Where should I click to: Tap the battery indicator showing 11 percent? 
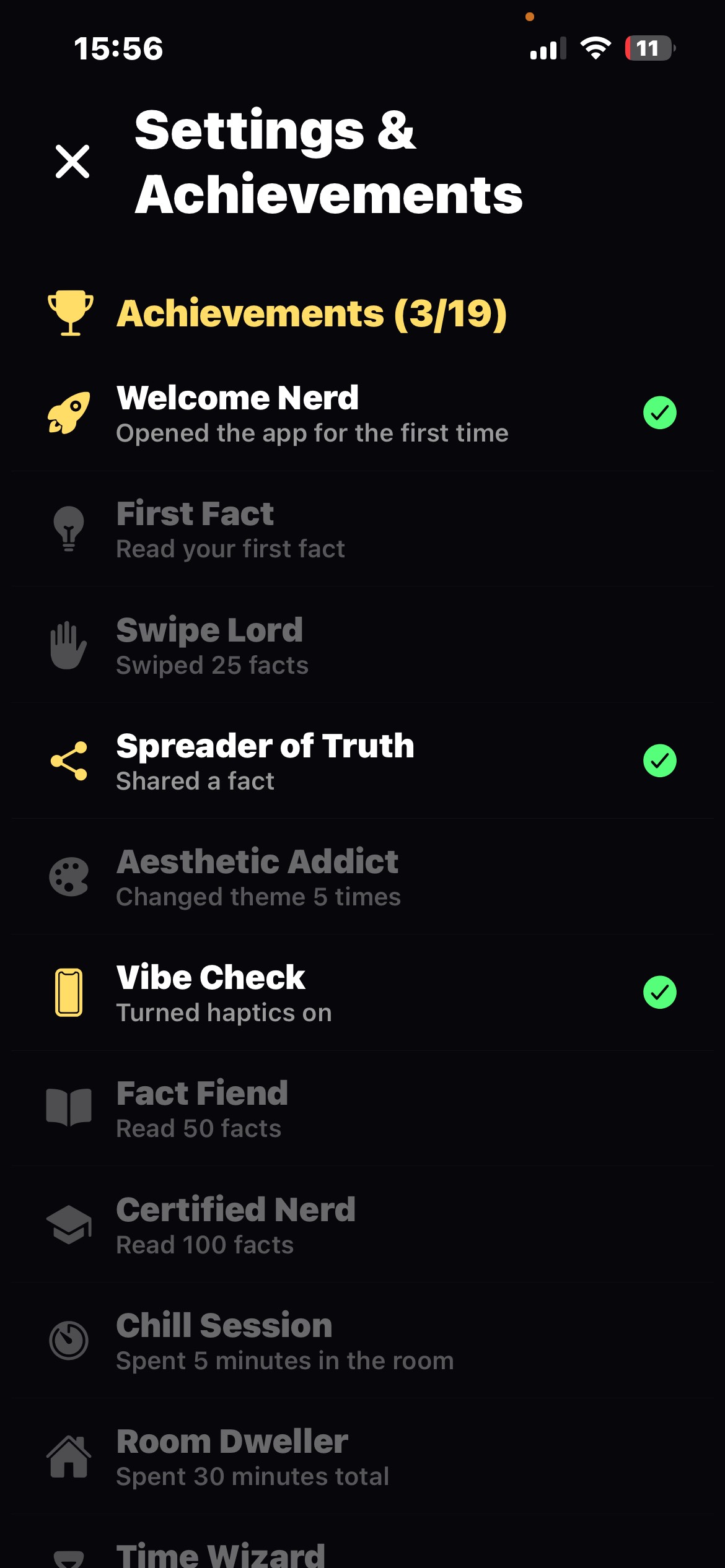[x=649, y=48]
